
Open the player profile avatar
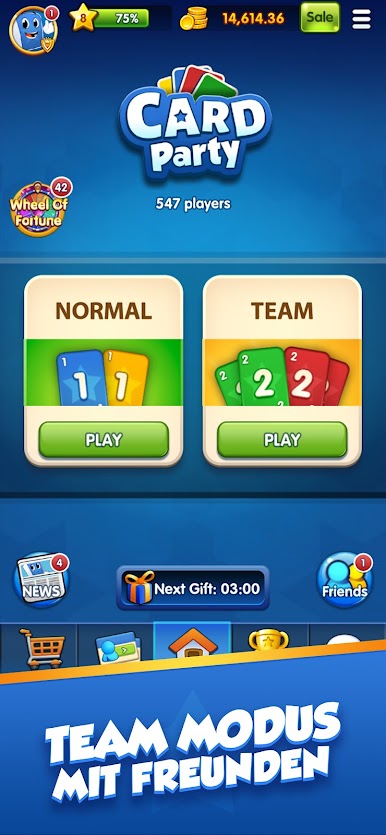tap(33, 30)
